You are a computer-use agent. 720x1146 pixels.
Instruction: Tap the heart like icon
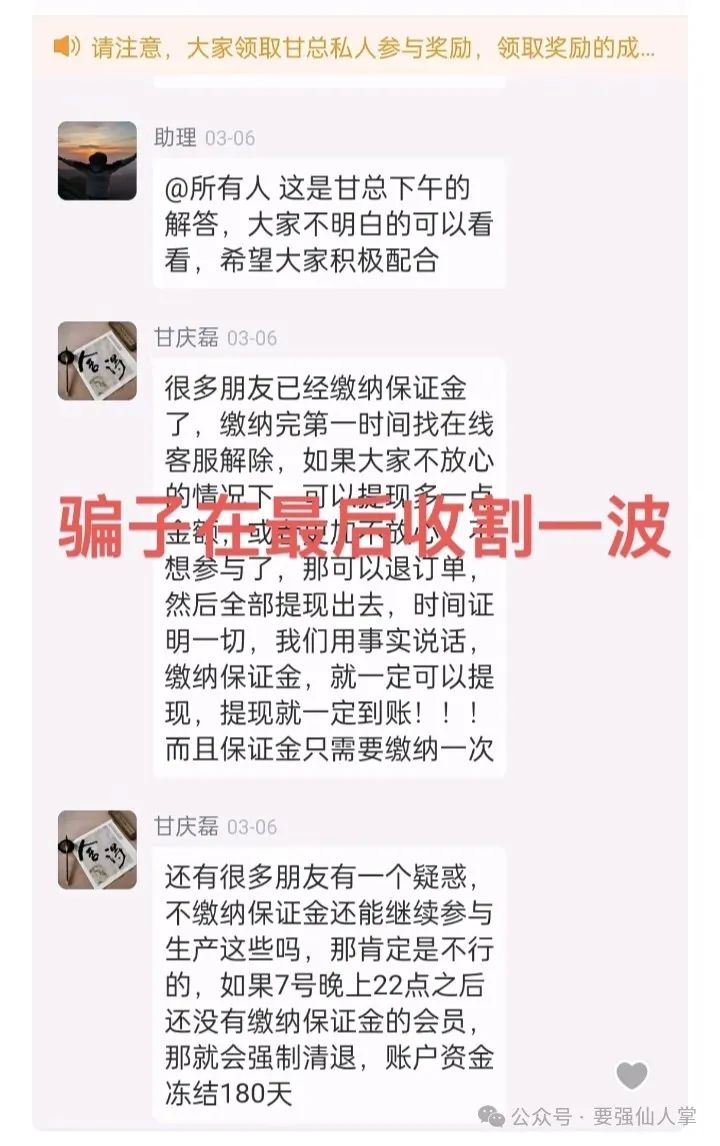click(x=632, y=1076)
